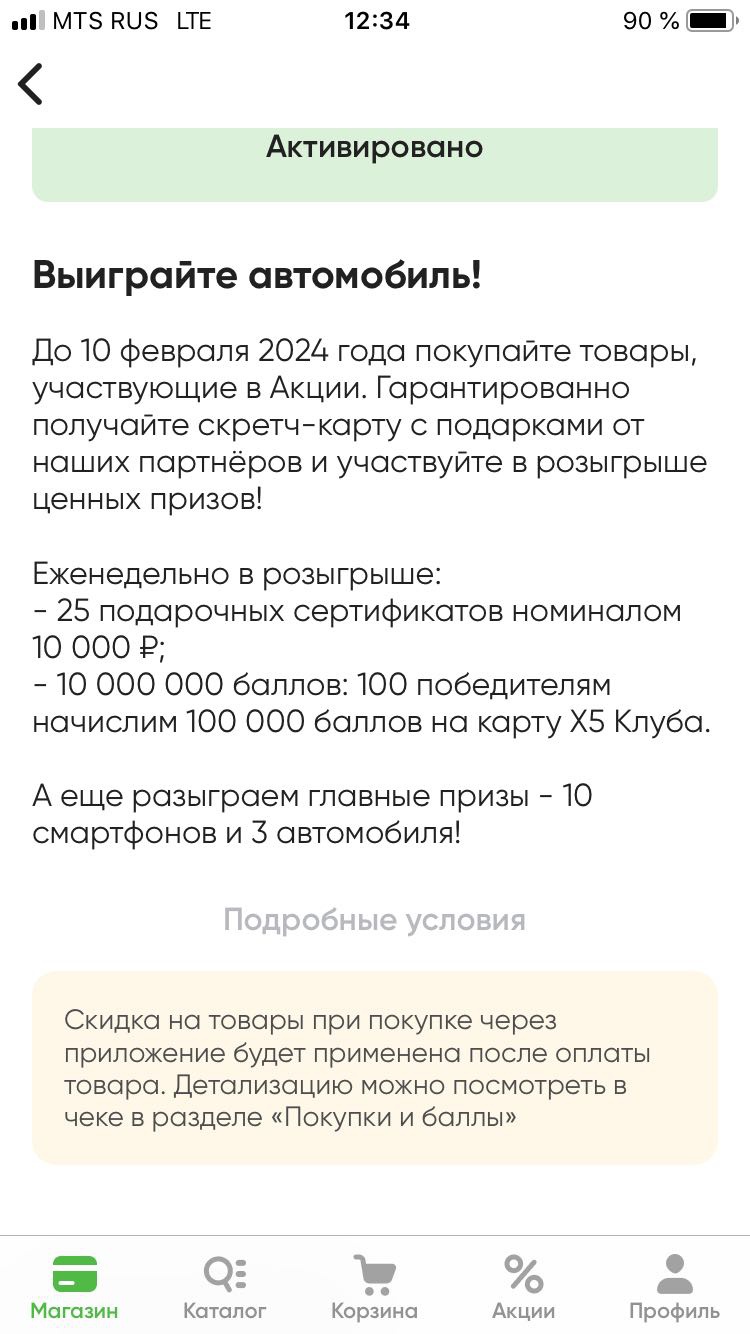Open the Профиль tab
Image resolution: width=750 pixels, height=1334 pixels.
click(674, 1288)
